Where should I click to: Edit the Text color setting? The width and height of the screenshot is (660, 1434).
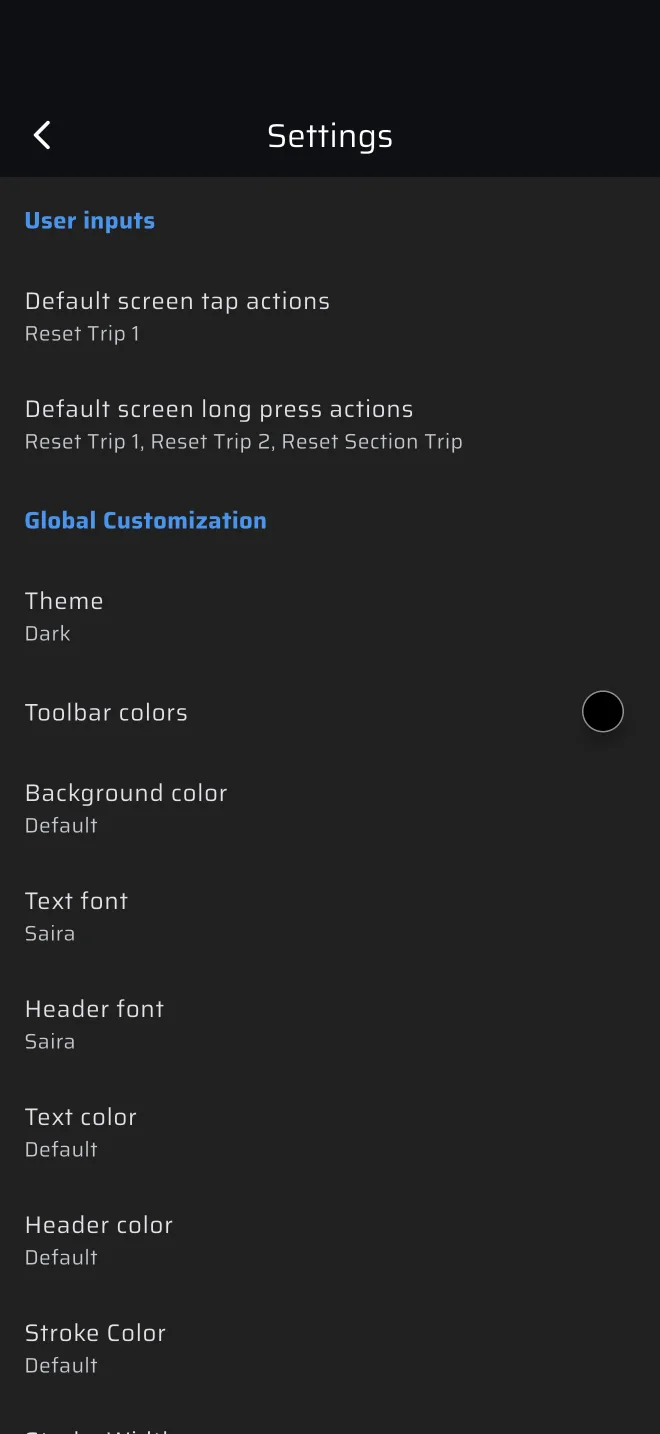tap(330, 1133)
